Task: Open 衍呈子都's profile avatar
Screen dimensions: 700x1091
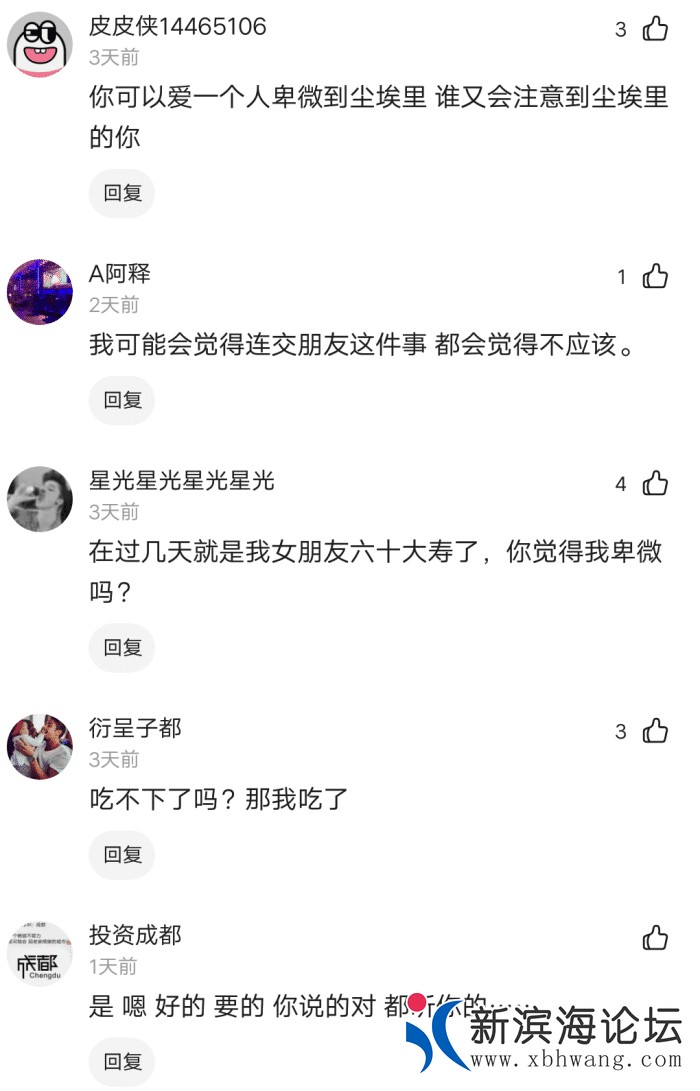Action: point(40,746)
